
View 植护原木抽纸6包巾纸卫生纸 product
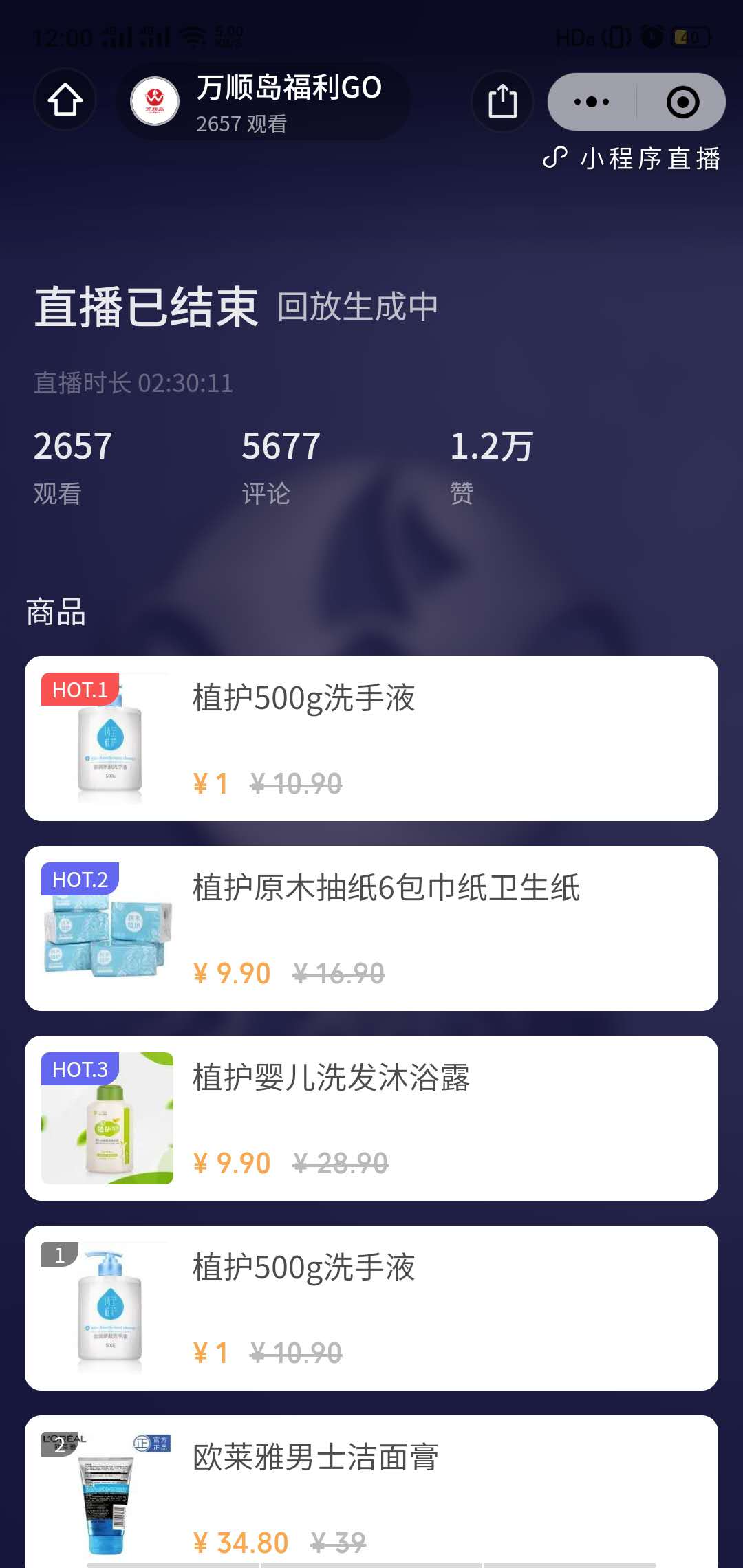371,928
